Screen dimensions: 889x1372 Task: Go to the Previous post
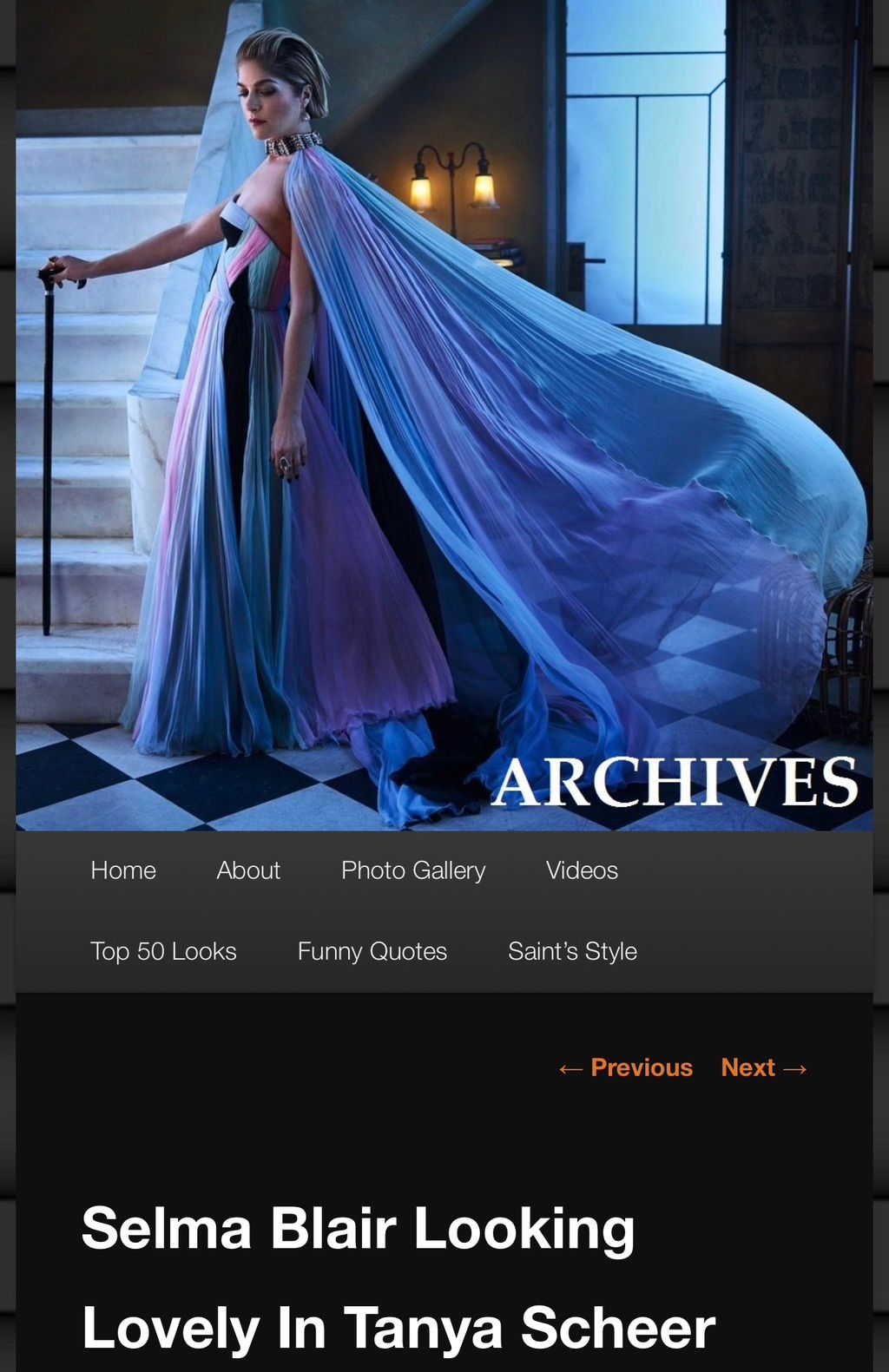tap(626, 1067)
